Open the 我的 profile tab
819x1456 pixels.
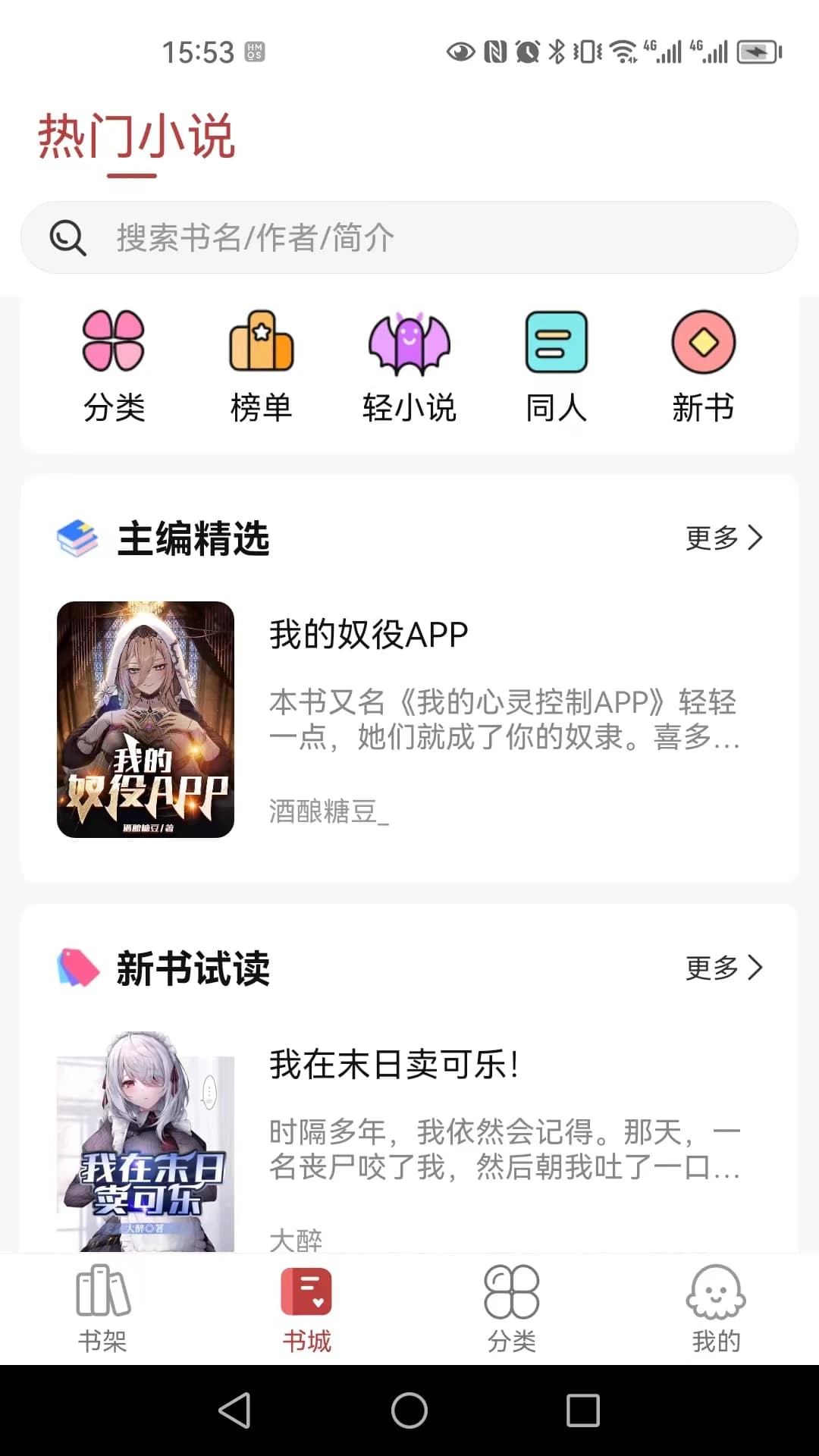click(x=716, y=1309)
